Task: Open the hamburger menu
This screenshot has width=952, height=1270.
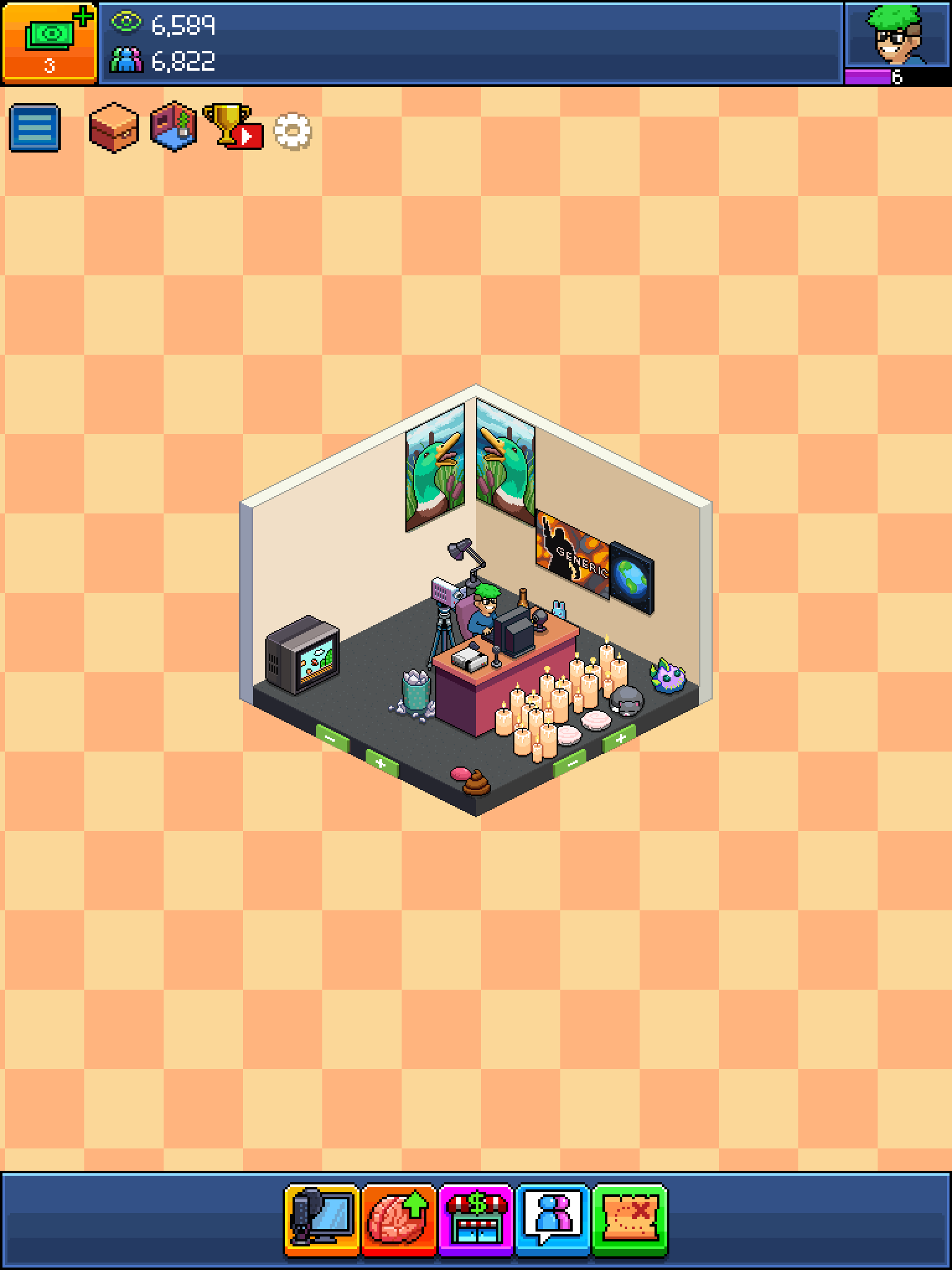Action: tap(35, 128)
